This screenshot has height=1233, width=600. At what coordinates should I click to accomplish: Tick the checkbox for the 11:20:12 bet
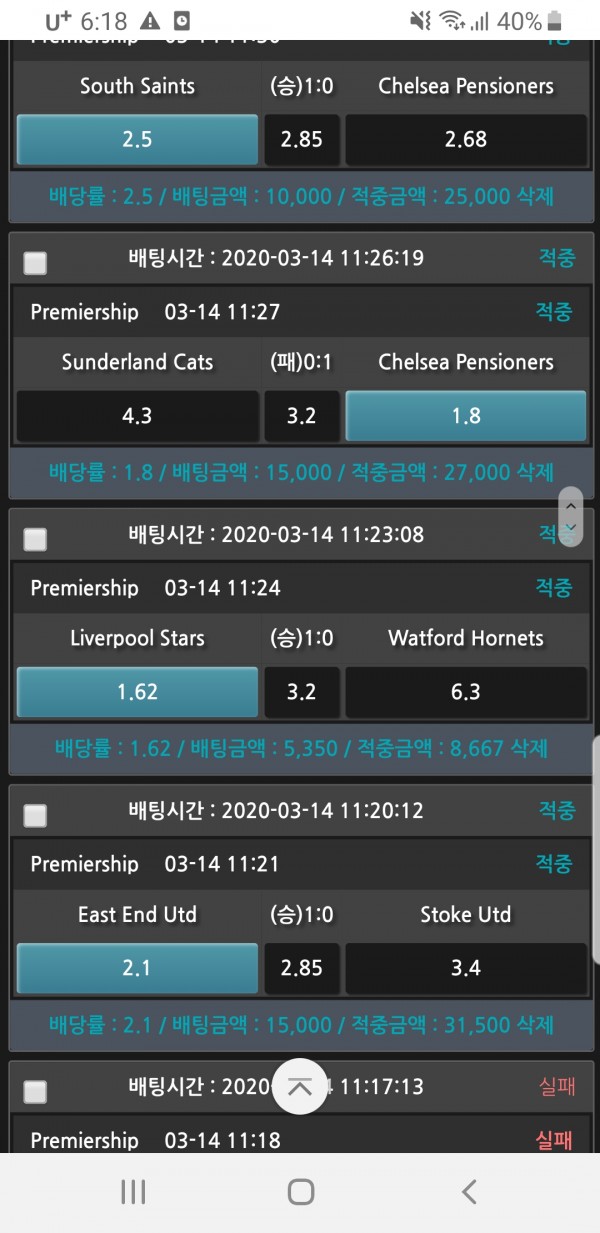(35, 815)
